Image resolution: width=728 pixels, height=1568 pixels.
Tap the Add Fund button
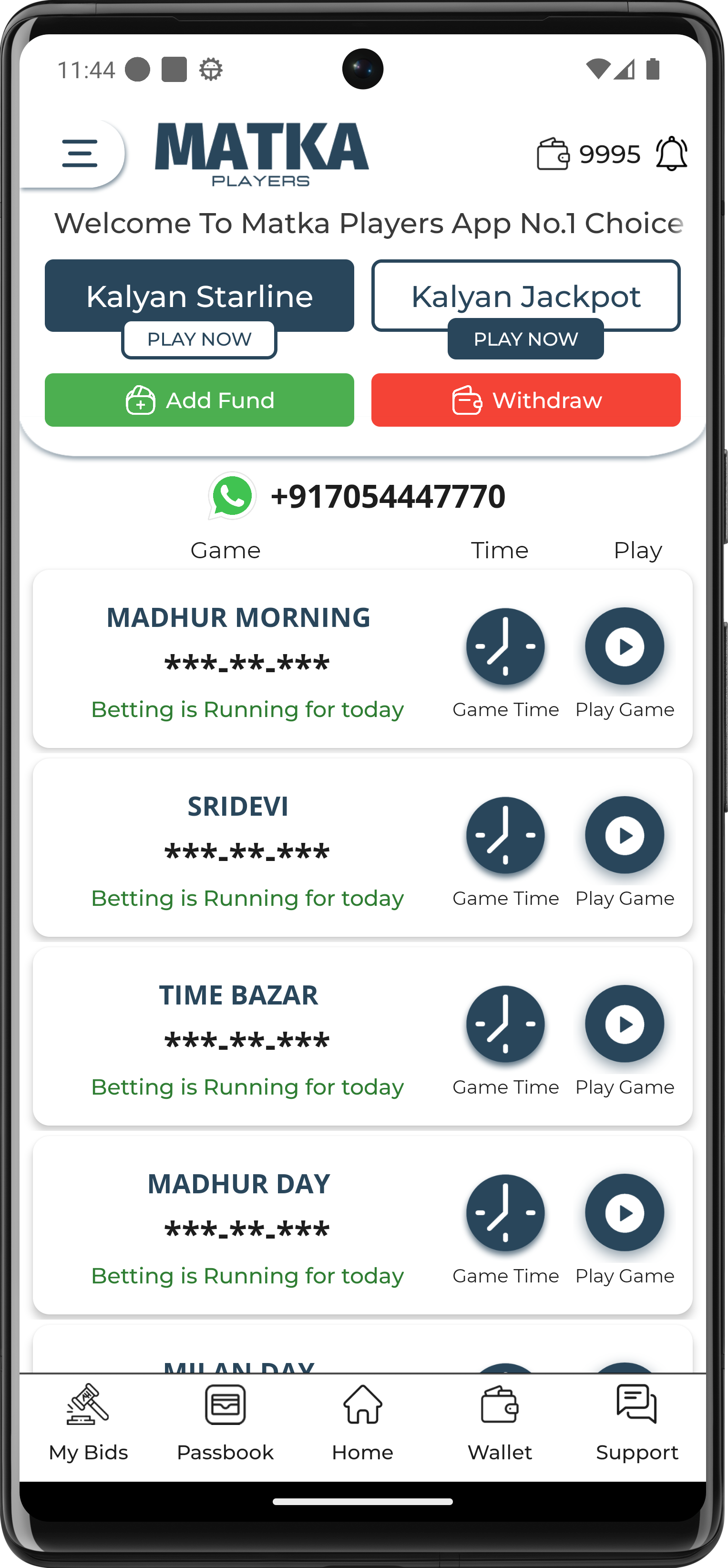point(199,400)
